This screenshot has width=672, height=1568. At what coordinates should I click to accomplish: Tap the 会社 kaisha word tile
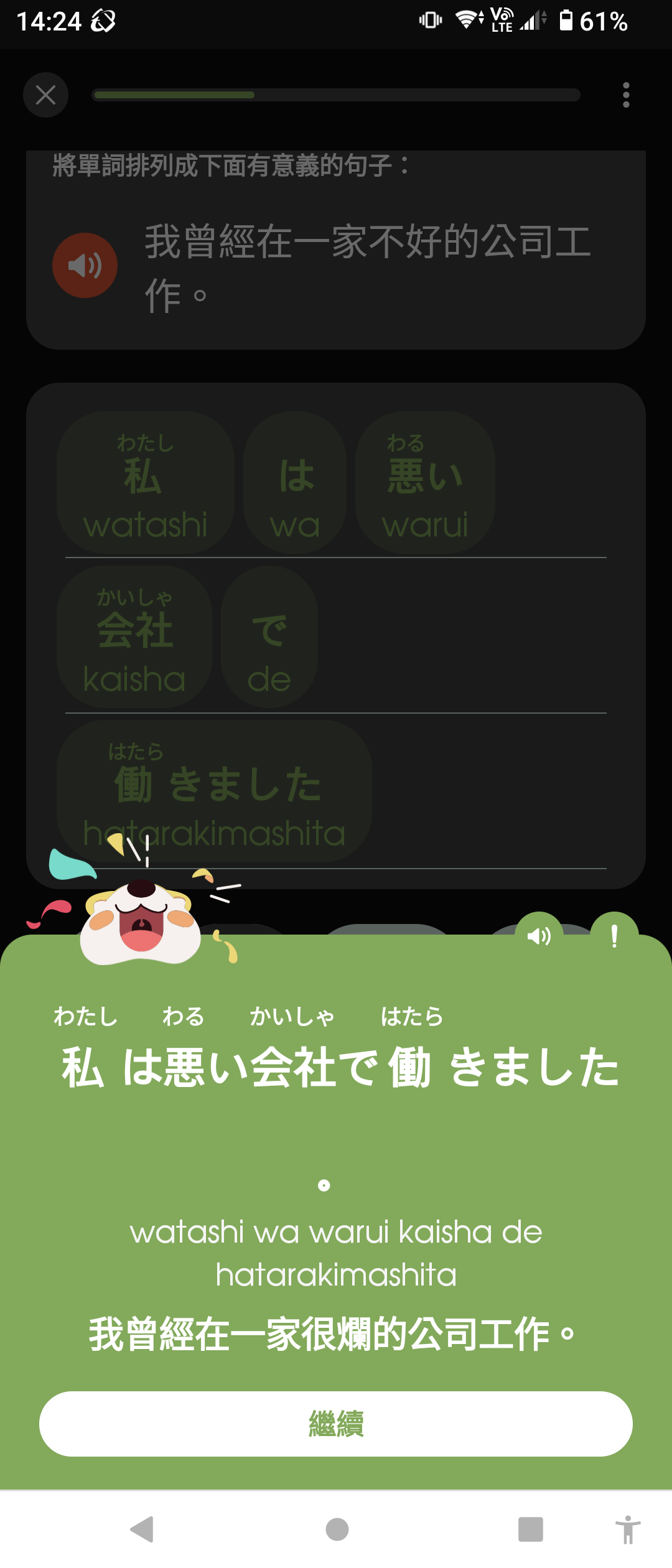134,637
